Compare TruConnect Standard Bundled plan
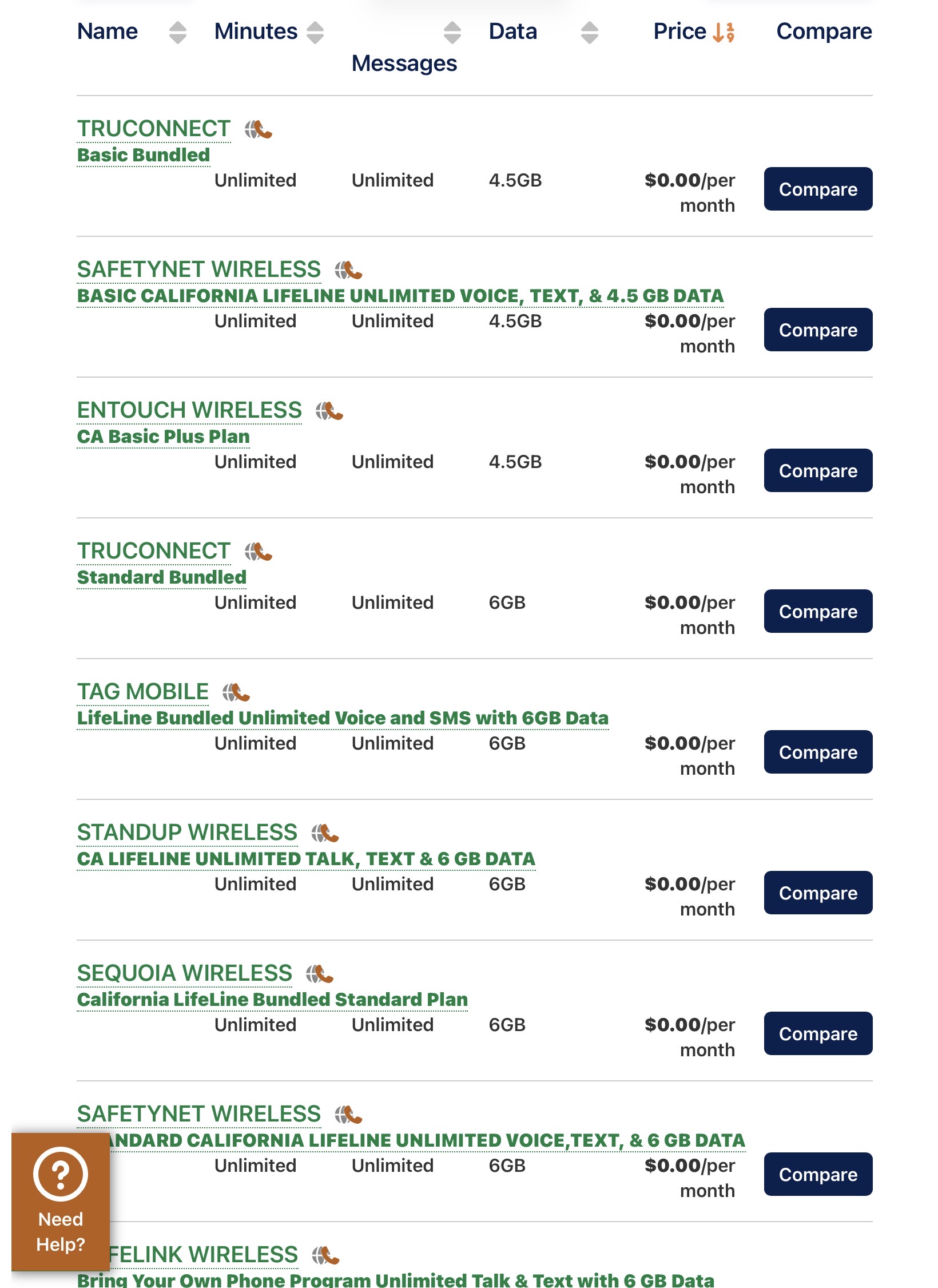 point(817,612)
